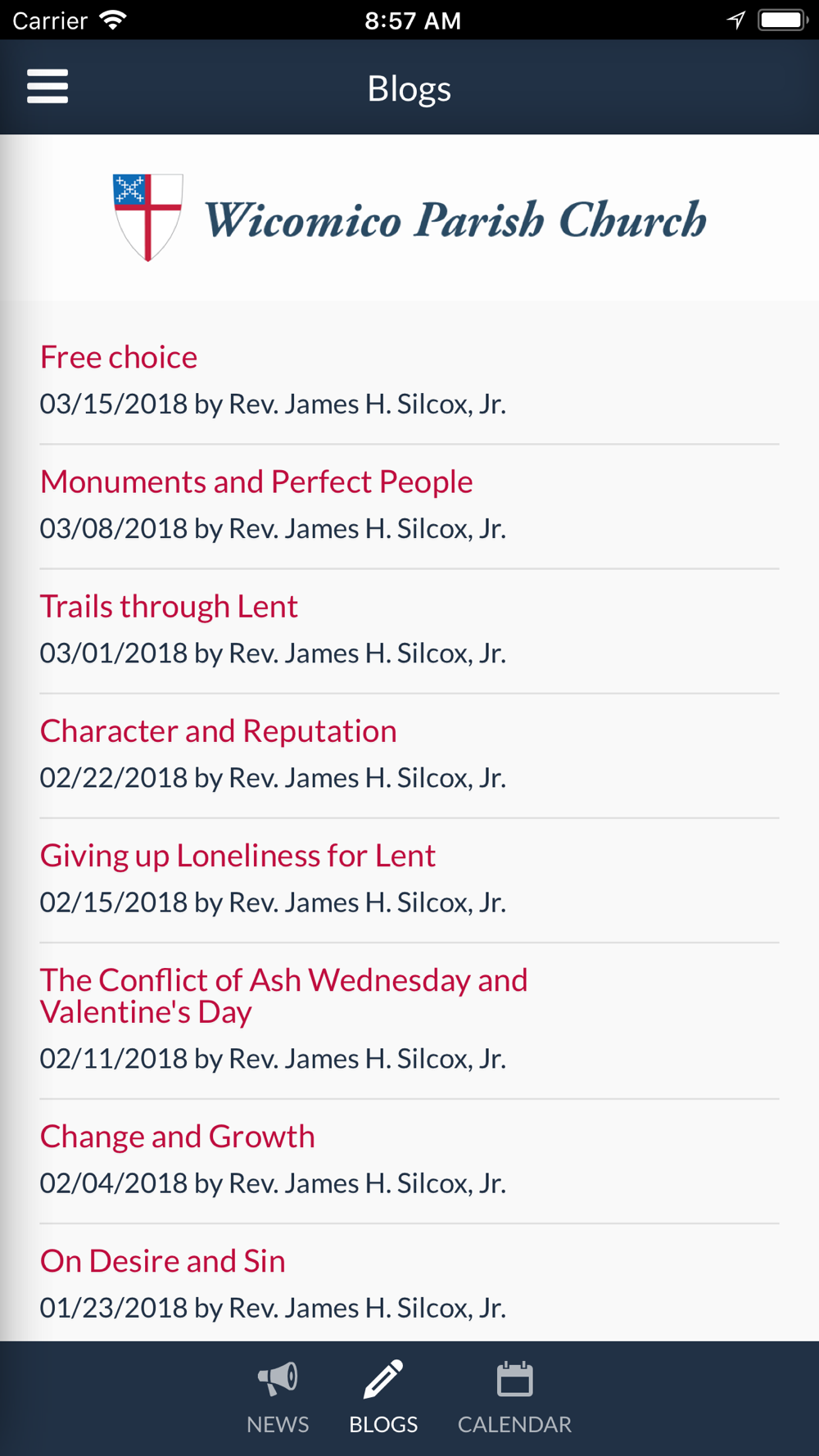Open Giving up Loneliness for Lent
This screenshot has height=1456, width=819.
pyautogui.click(x=409, y=879)
